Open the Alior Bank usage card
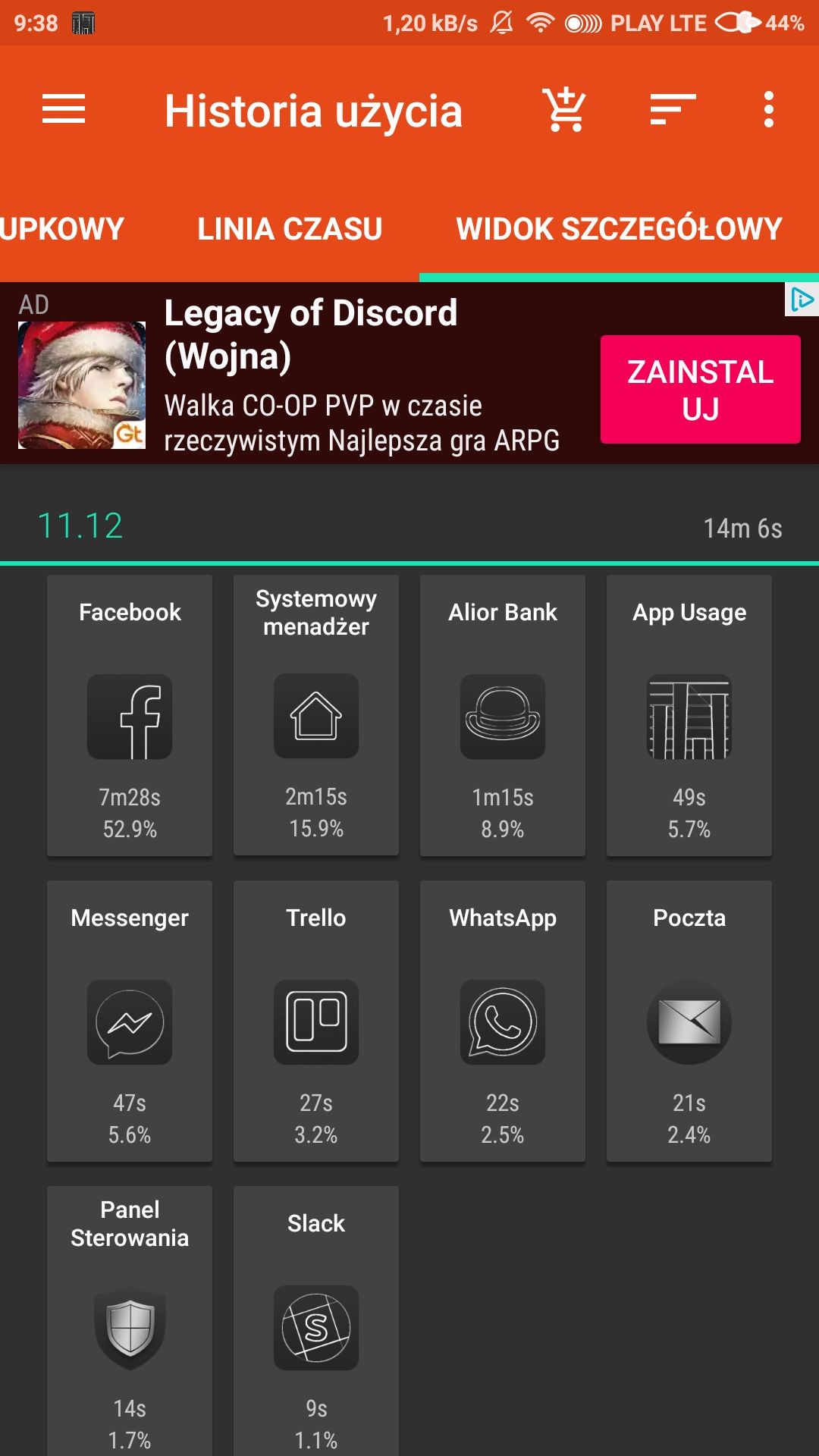Screen dimensions: 819x1456 click(503, 715)
